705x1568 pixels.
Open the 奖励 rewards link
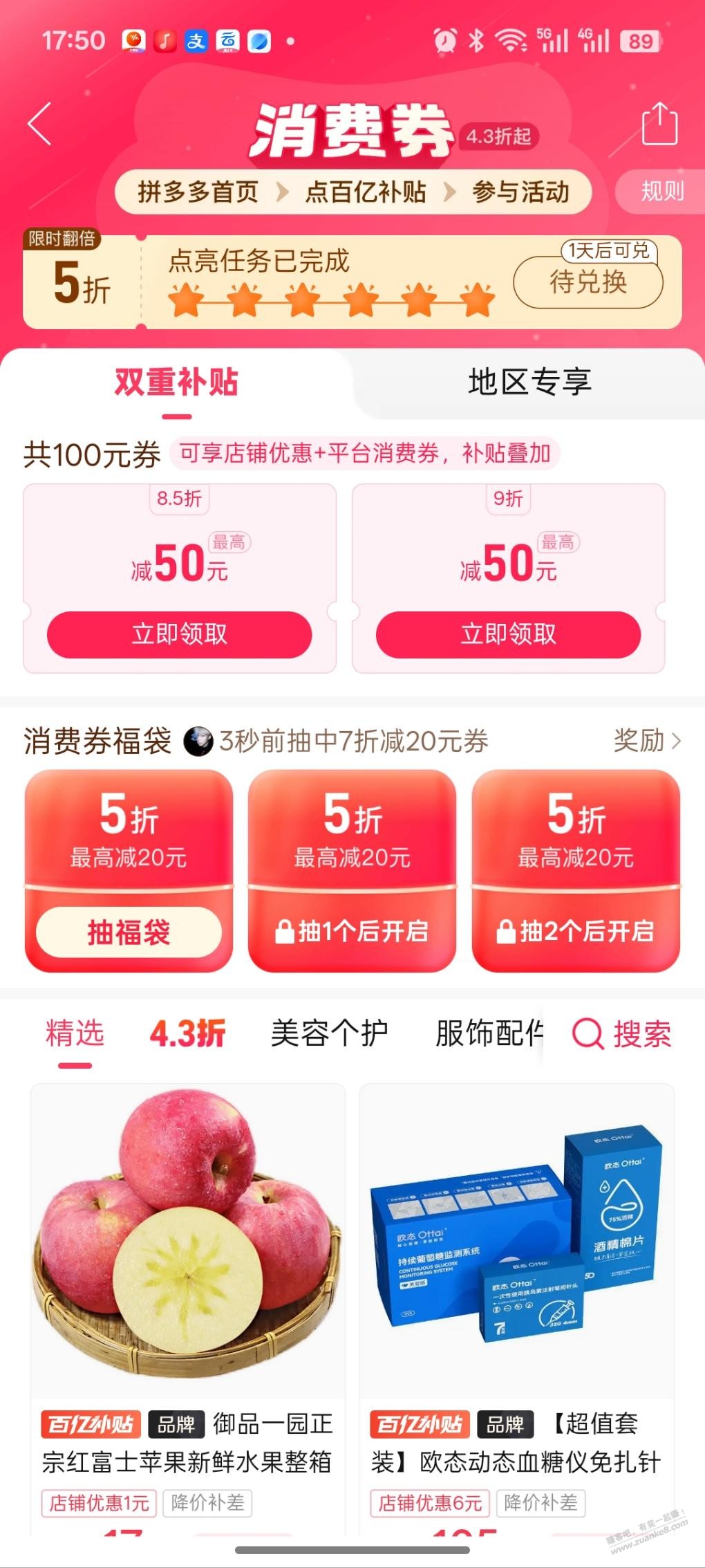point(648,741)
